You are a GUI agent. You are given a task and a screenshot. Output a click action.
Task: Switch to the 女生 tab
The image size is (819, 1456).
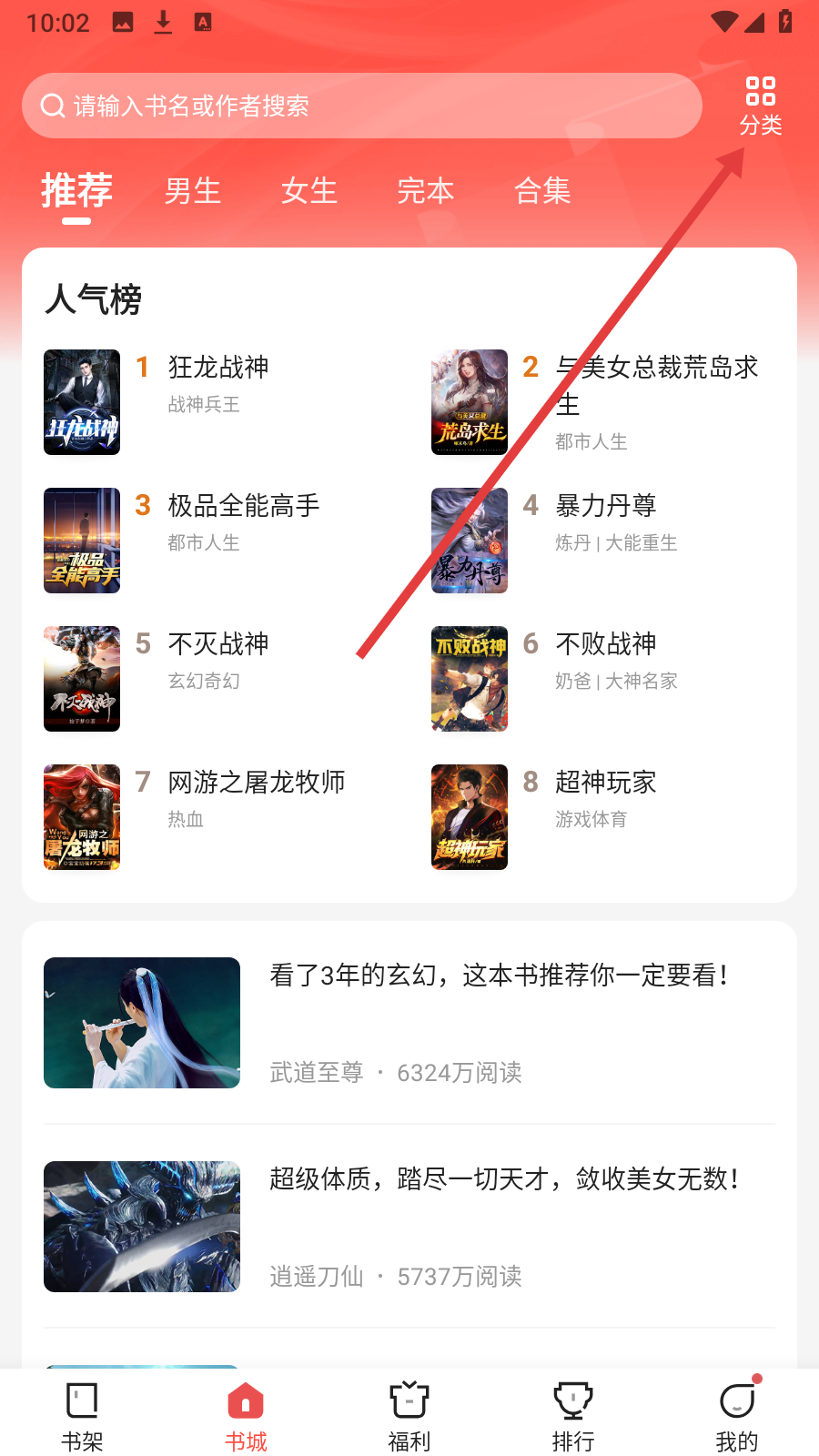309,191
